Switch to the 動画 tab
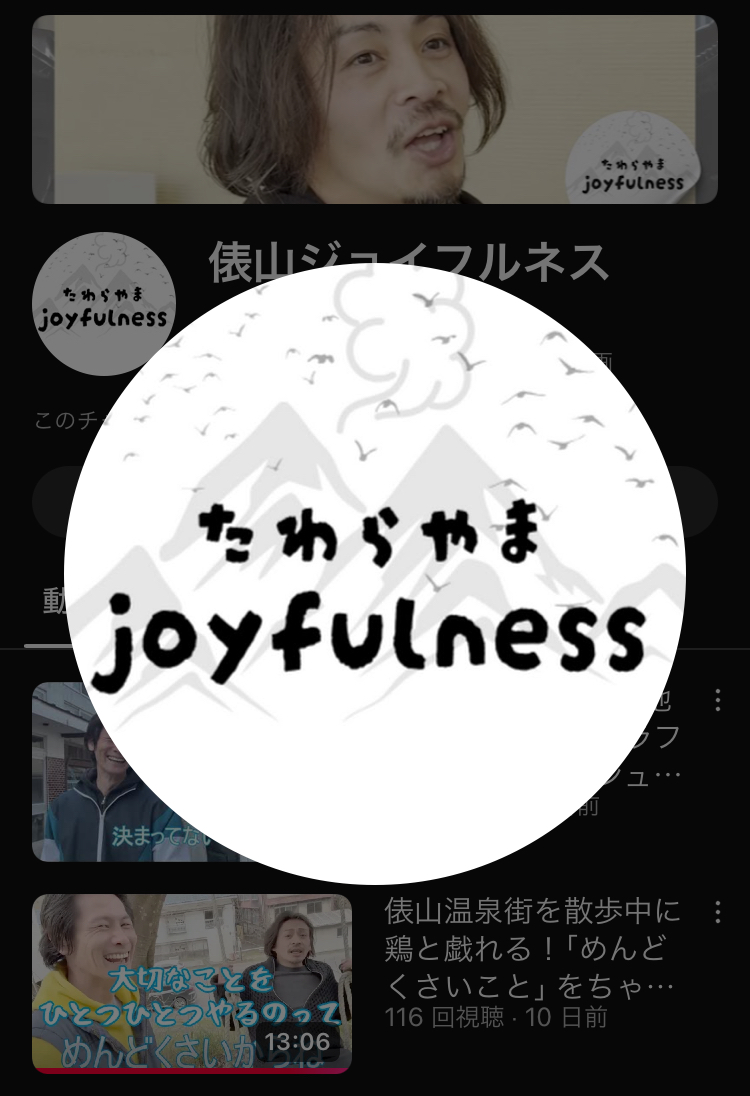The width and height of the screenshot is (750, 1096). 52,602
